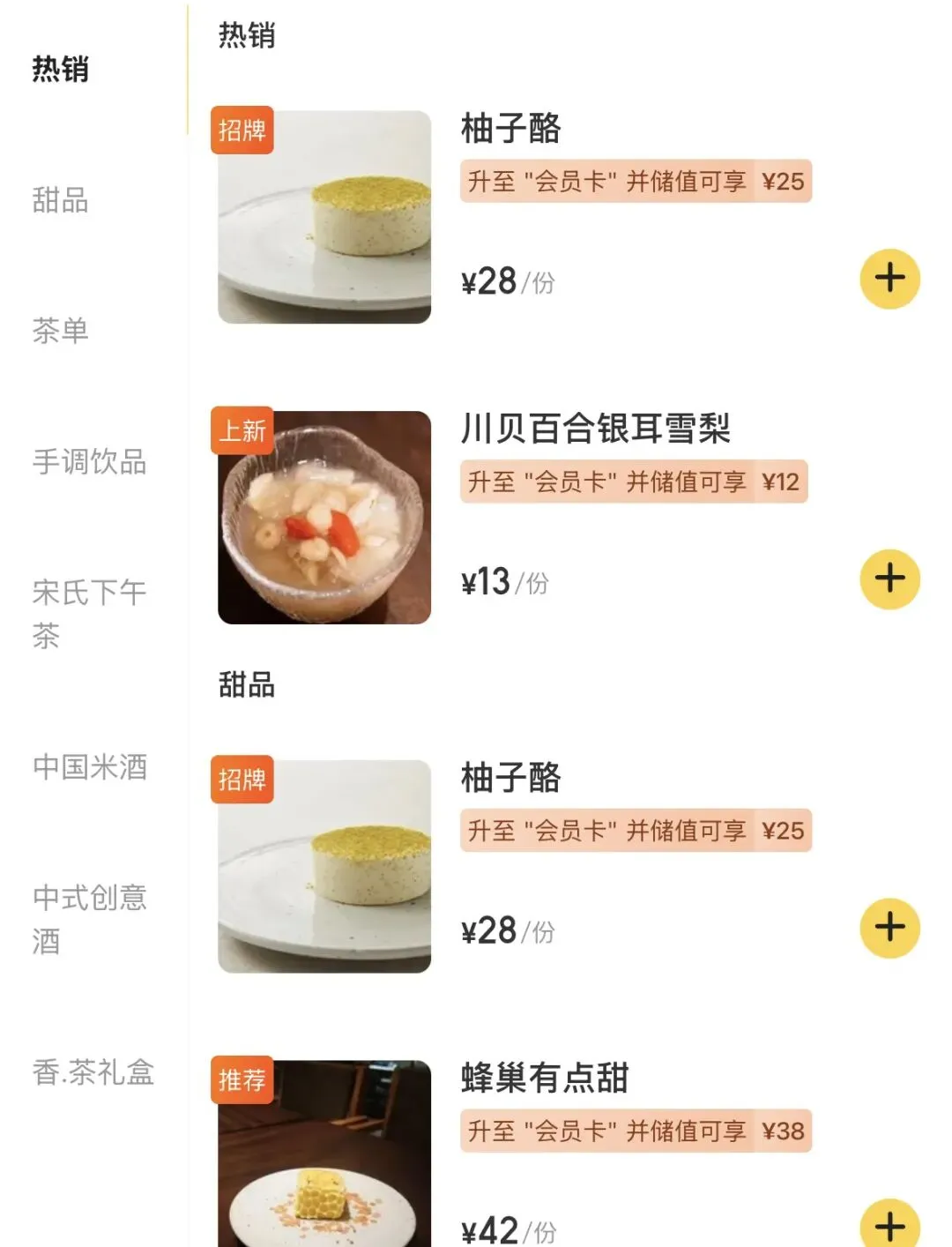
Task: Open 宋氏下午茶 category
Action: tap(88, 614)
